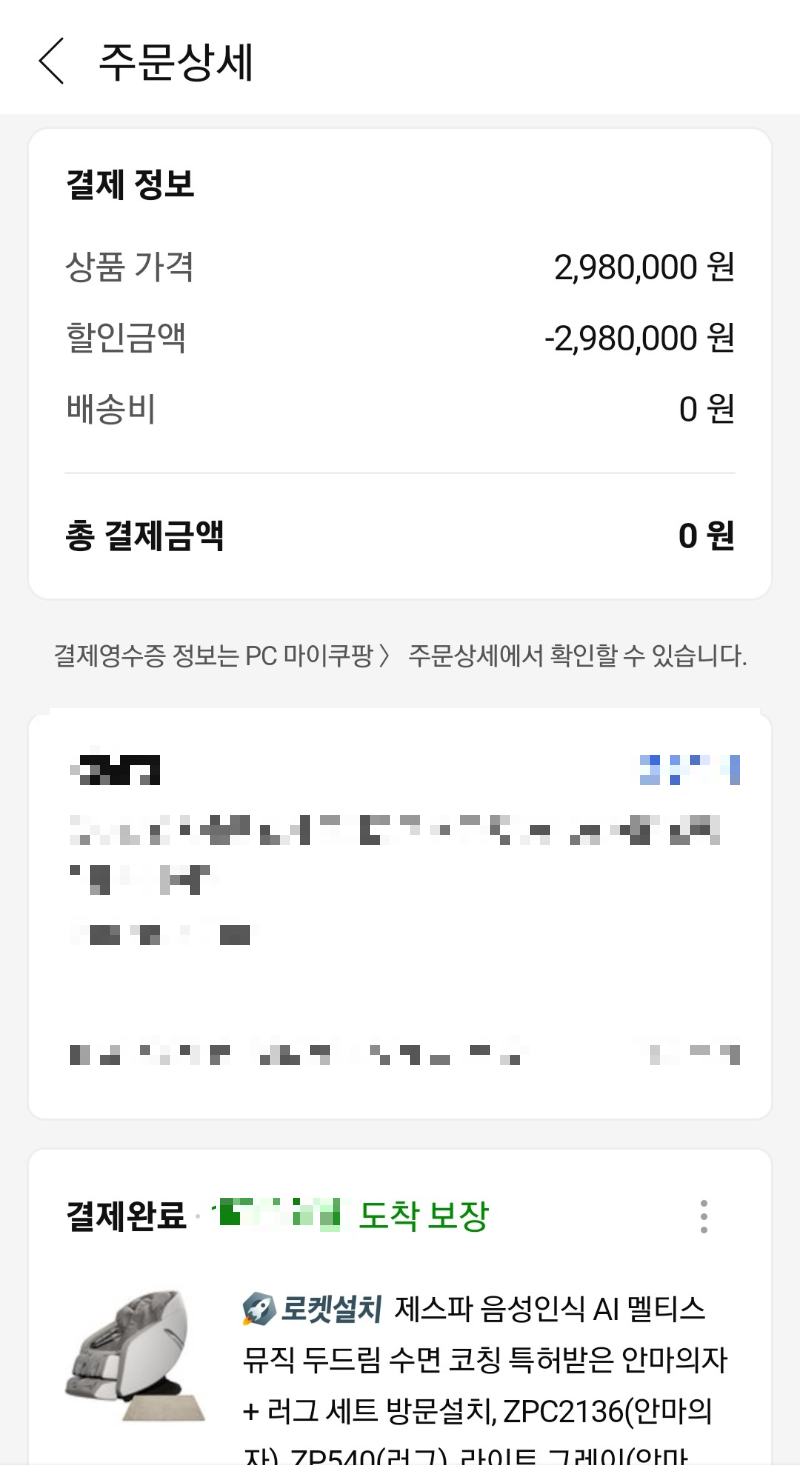800x1465 pixels.
Task: Tap the 결제 정보 section header
Action: click(128, 186)
